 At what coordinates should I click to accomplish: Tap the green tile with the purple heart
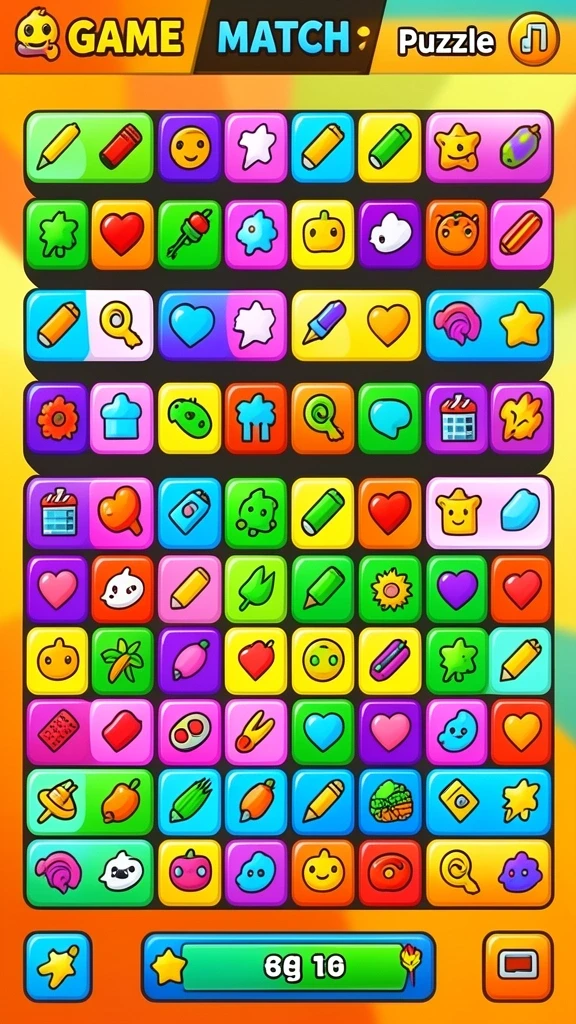pyautogui.click(x=456, y=589)
